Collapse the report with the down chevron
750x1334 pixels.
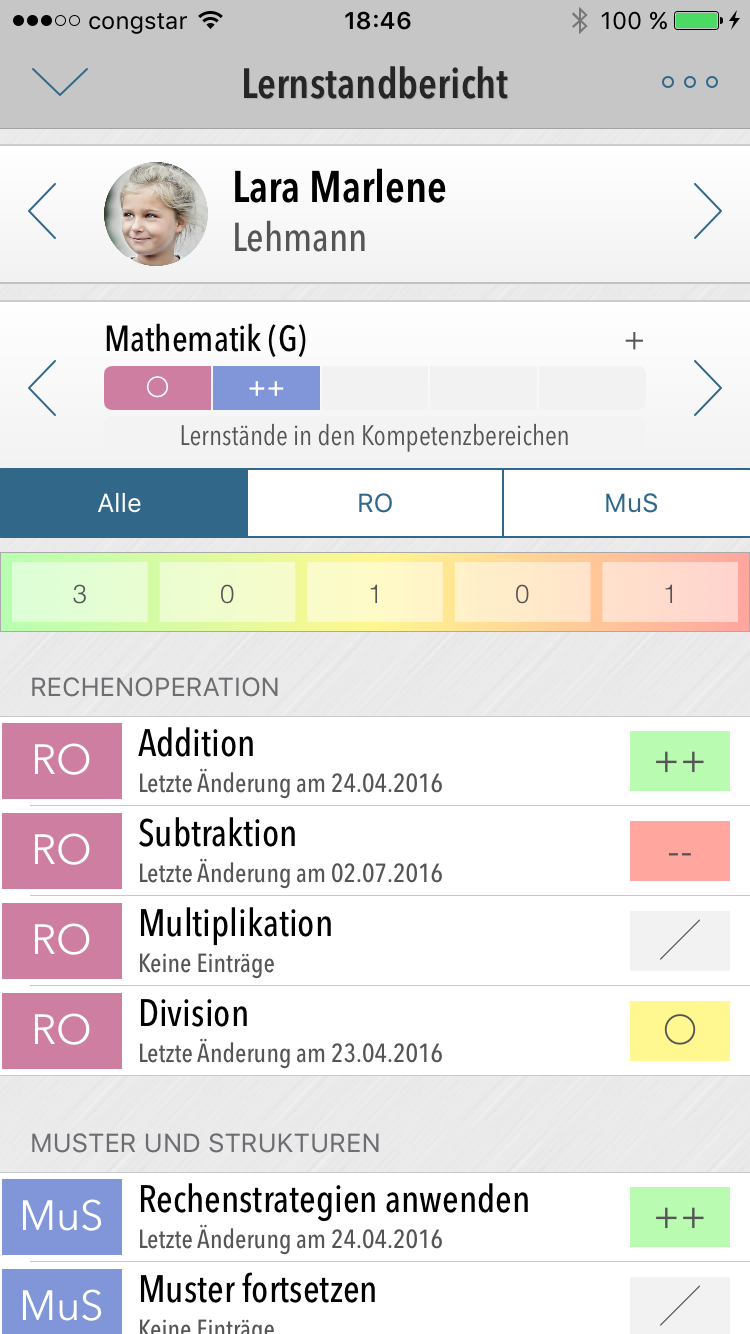[x=60, y=82]
